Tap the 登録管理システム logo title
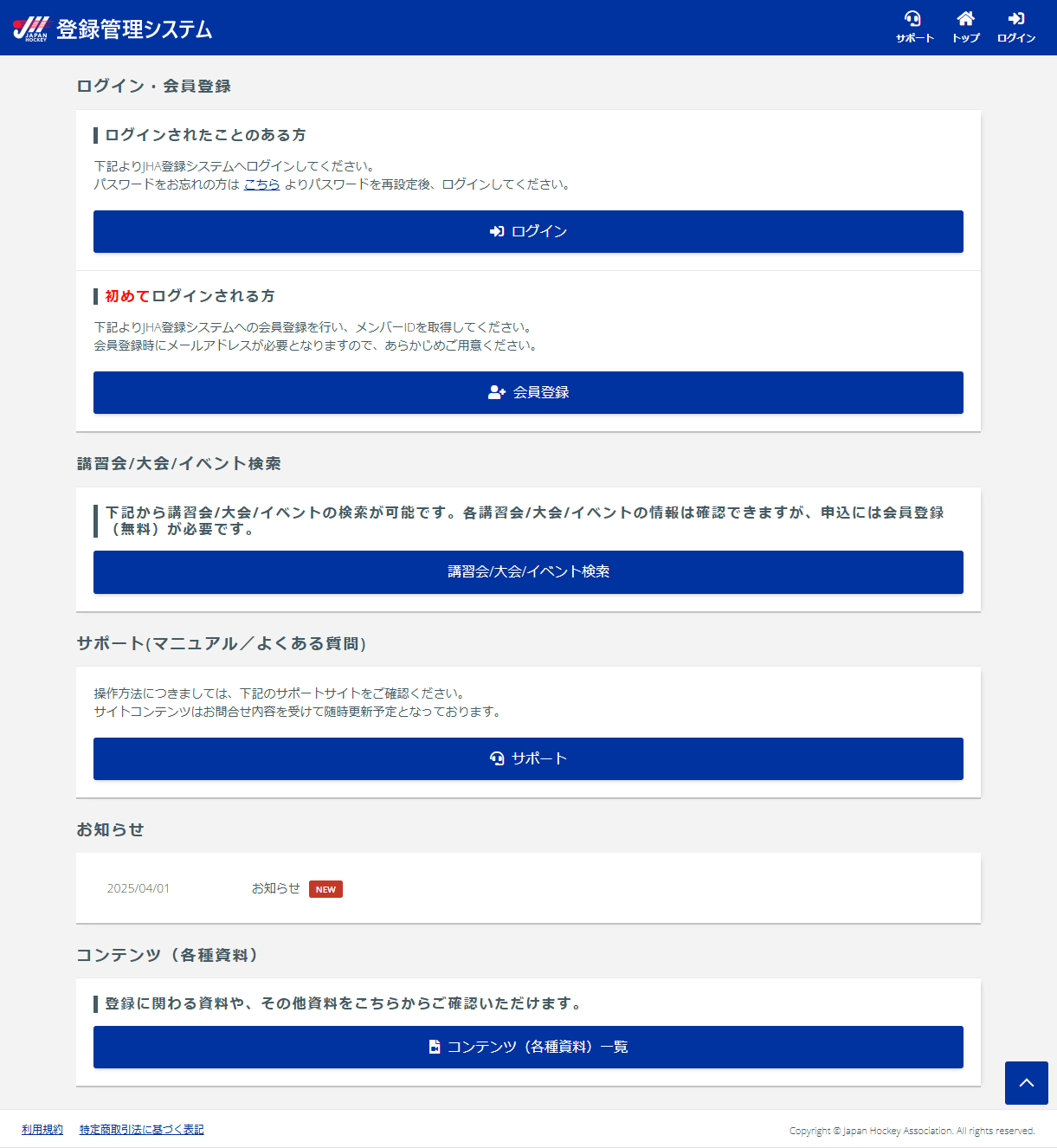 coord(113,29)
